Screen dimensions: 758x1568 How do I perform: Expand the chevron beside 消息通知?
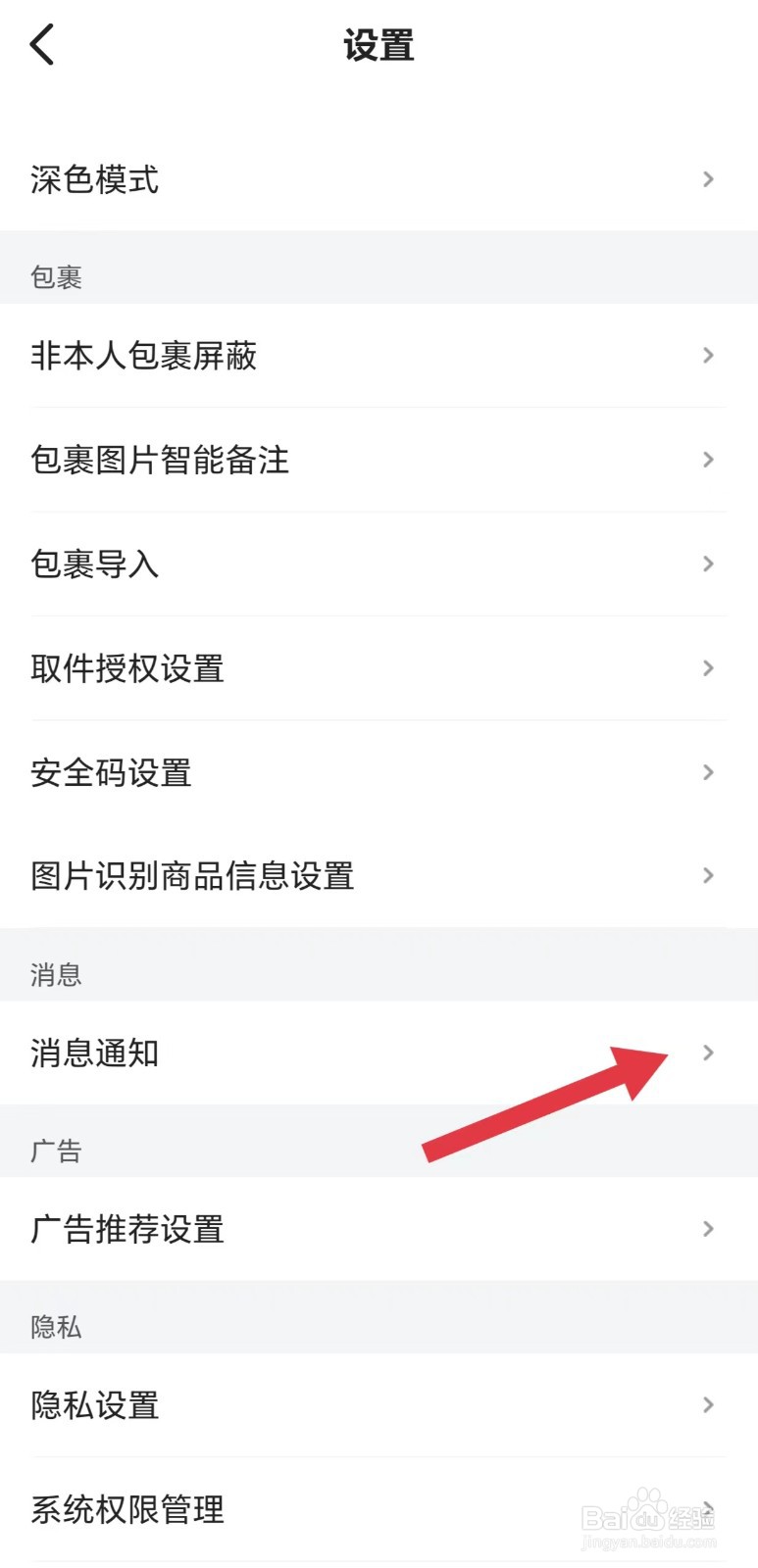[708, 1053]
